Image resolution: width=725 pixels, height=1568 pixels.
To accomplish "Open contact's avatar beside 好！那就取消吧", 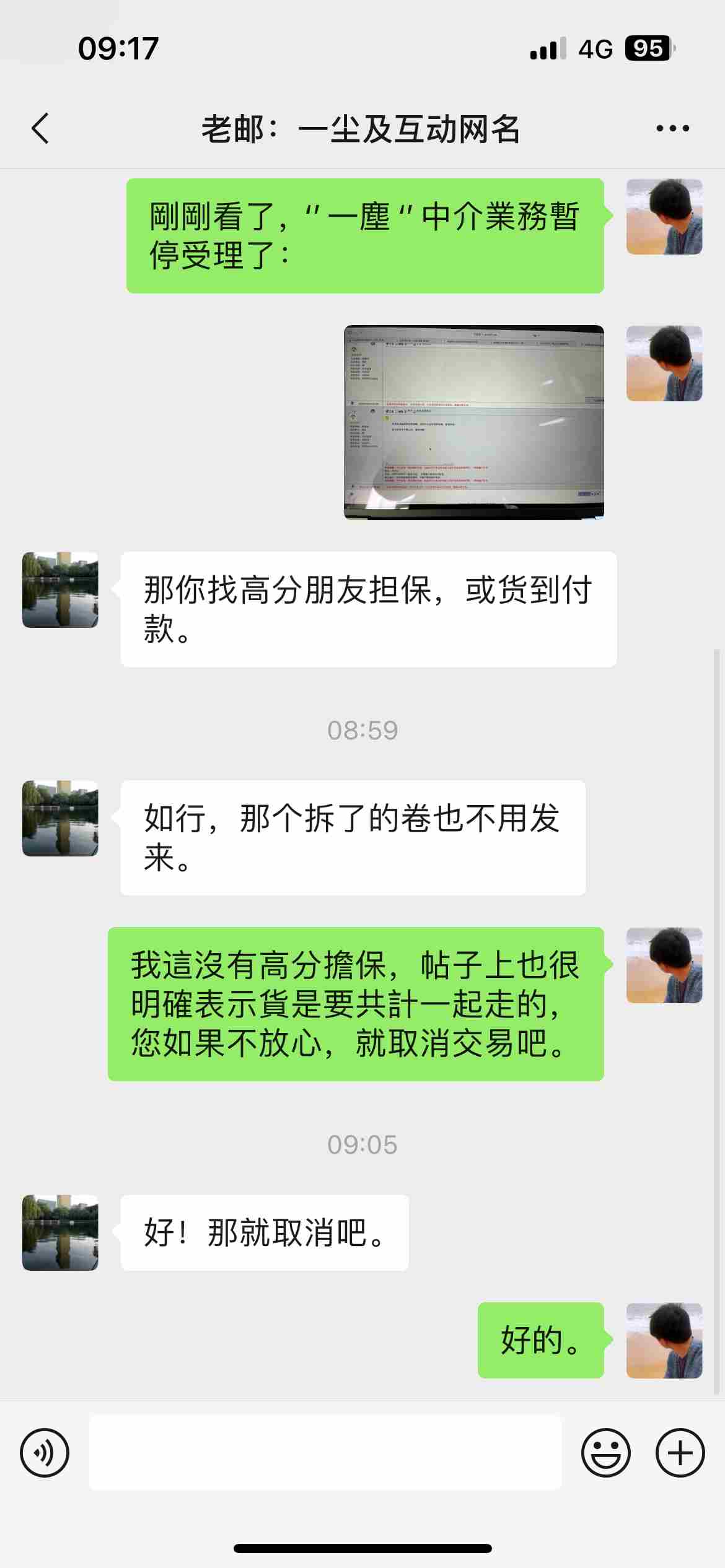I will click(60, 1232).
